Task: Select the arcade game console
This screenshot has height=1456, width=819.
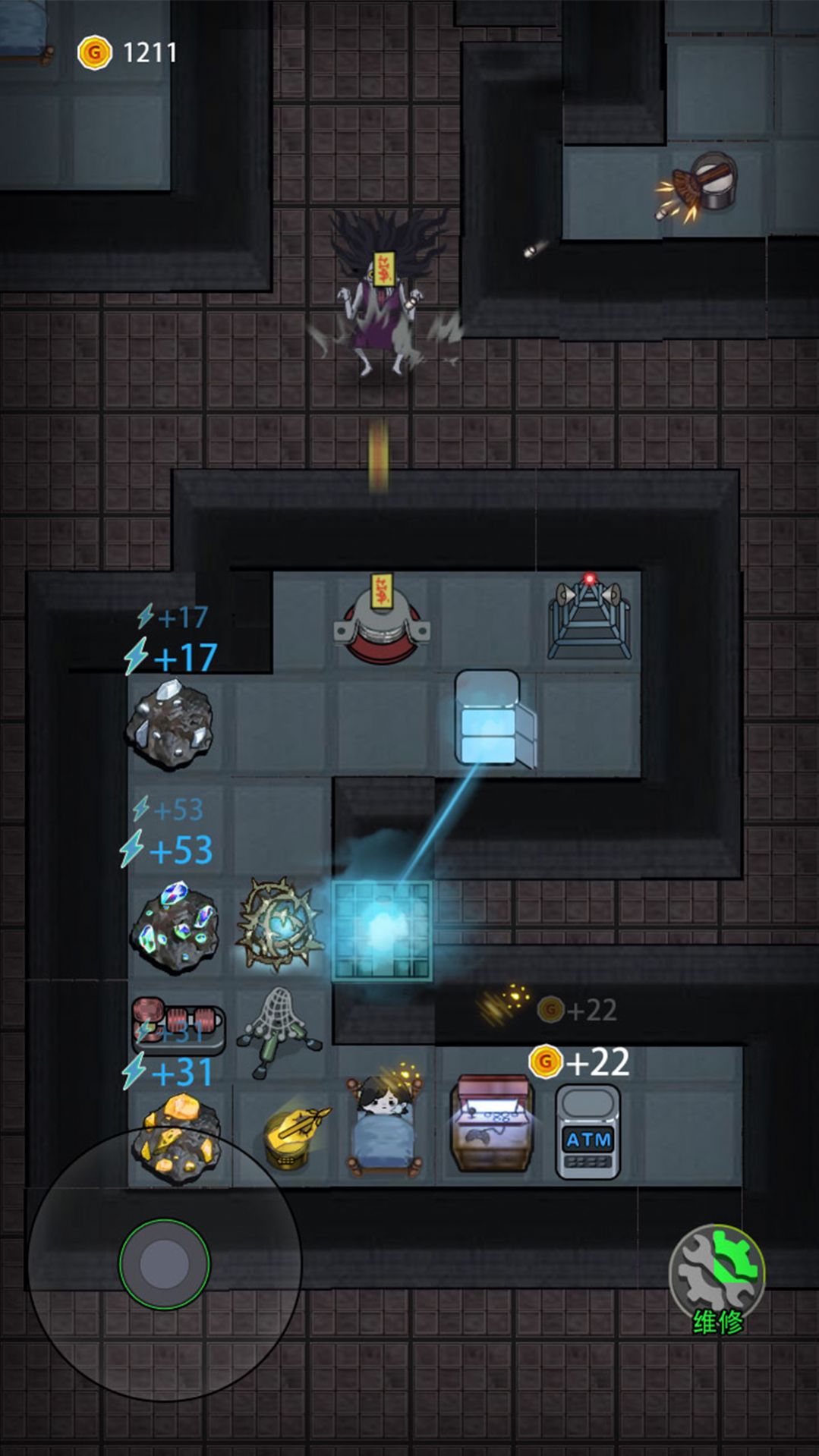Action: point(490,1123)
